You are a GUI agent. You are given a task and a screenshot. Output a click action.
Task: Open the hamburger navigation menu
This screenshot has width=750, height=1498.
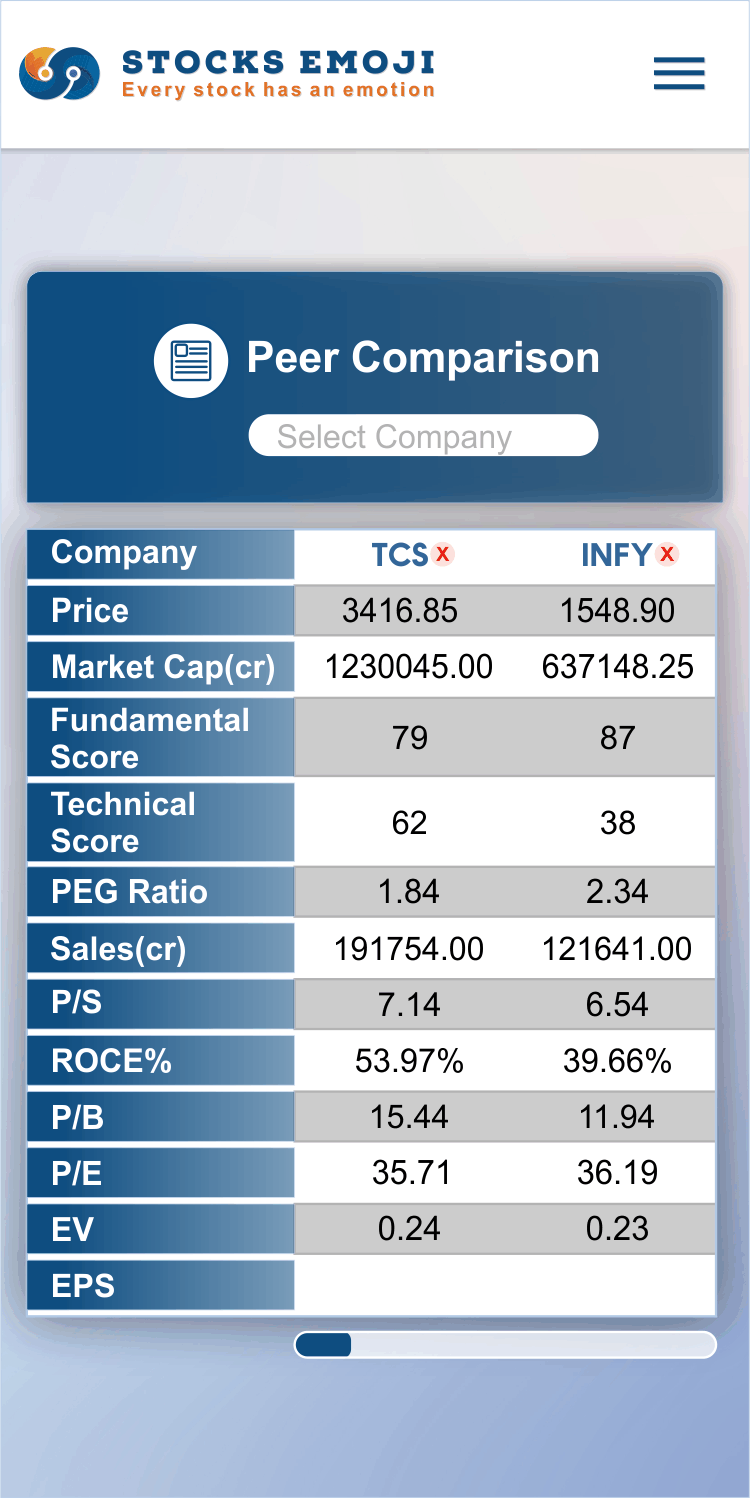click(678, 73)
